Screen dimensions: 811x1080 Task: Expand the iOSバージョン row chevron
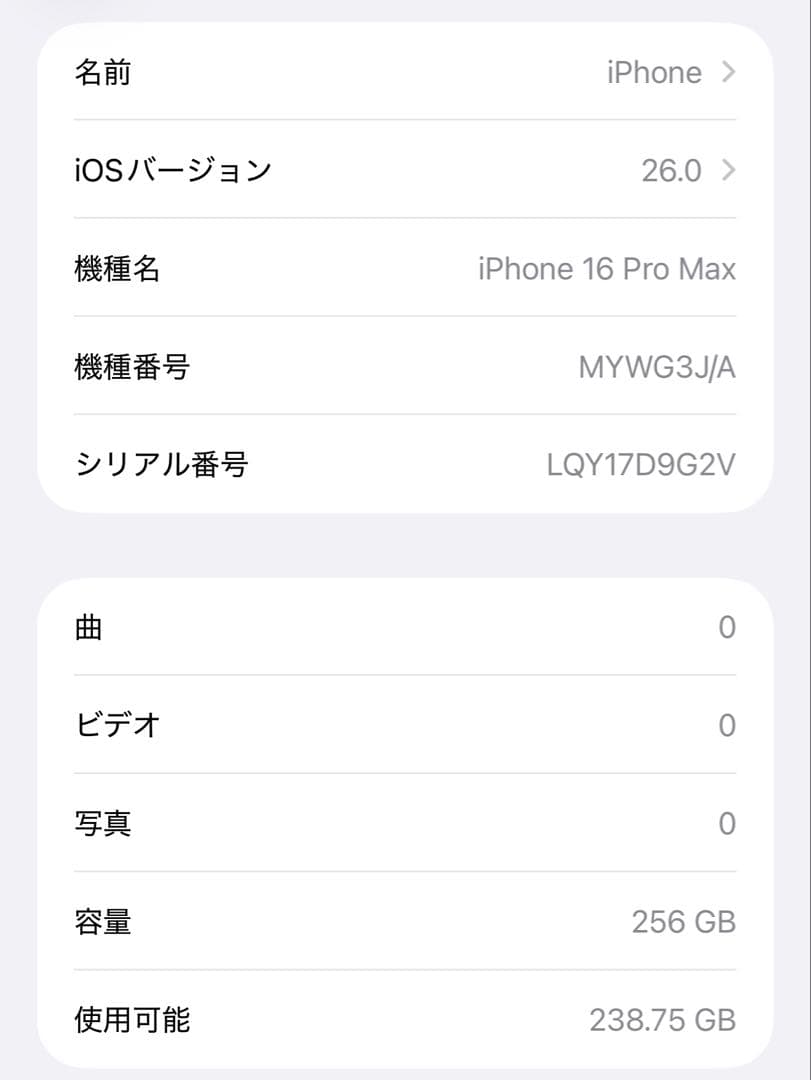pyautogui.click(x=729, y=170)
